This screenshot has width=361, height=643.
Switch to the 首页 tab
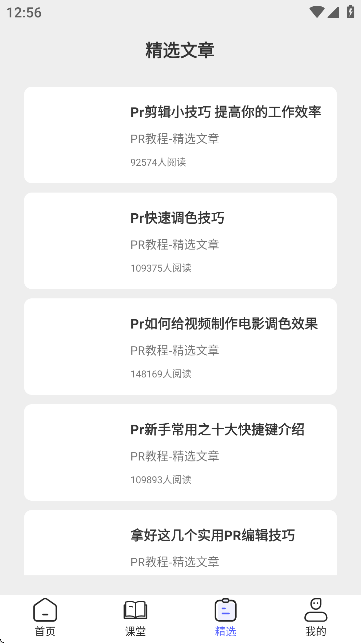45,618
